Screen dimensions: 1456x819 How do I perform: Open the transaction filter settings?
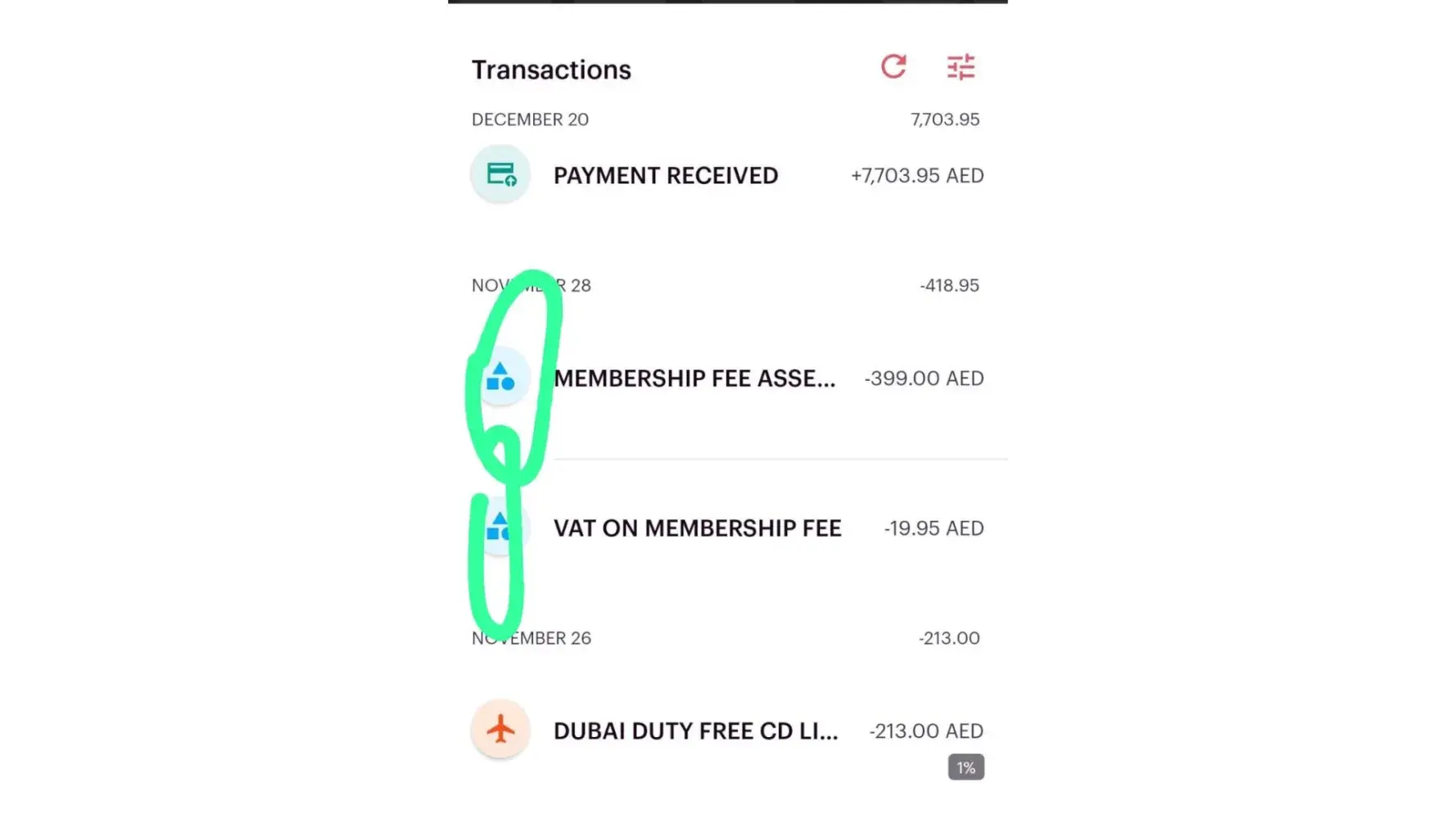[961, 67]
